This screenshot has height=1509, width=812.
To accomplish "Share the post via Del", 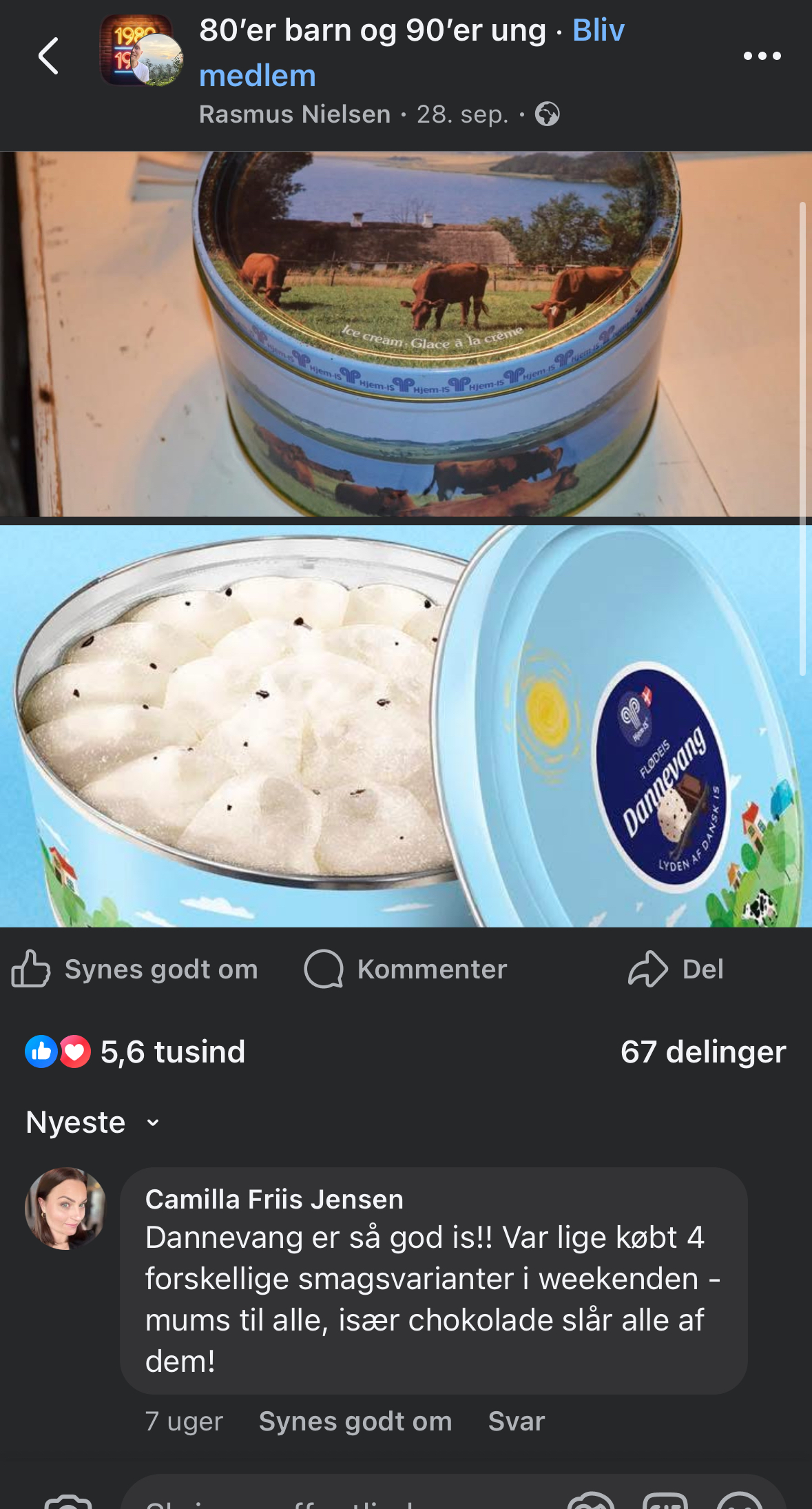I will tap(676, 969).
